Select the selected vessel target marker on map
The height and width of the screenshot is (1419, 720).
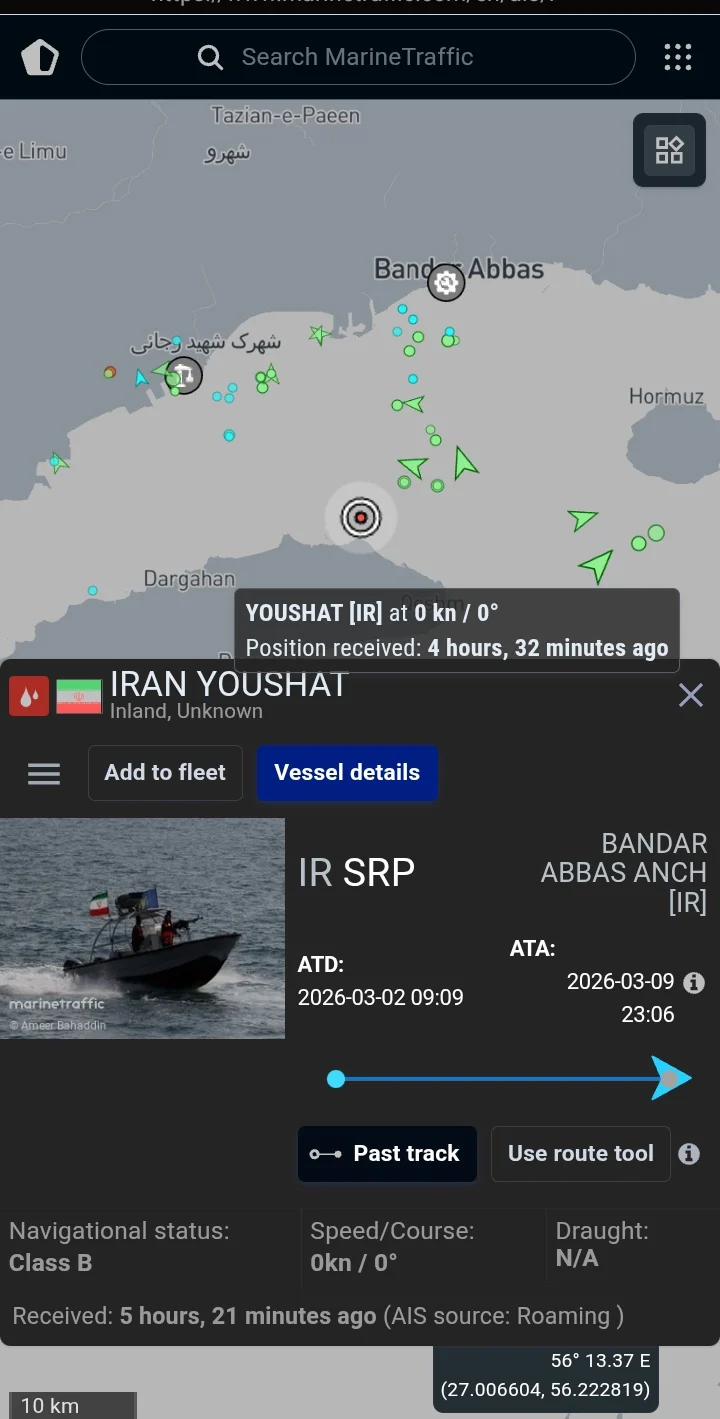point(361,517)
